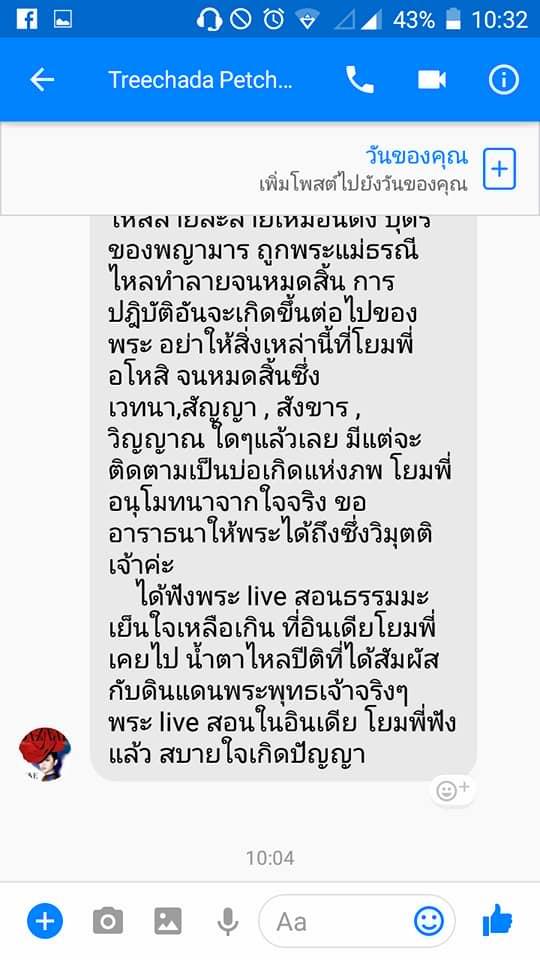Go back from the Treechada conversation
This screenshot has width=540, height=960.
coord(42,80)
